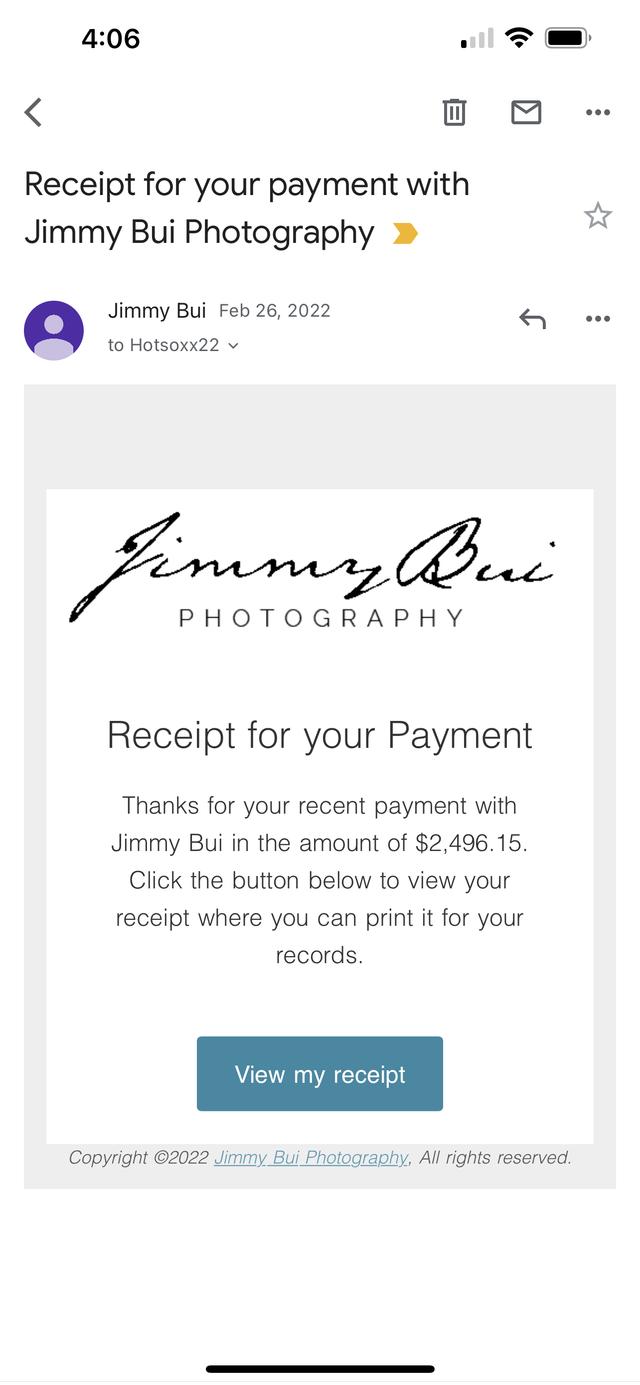Viewport: 640px width, 1385px height.
Task: Tap the View my receipt button
Action: [320, 1074]
